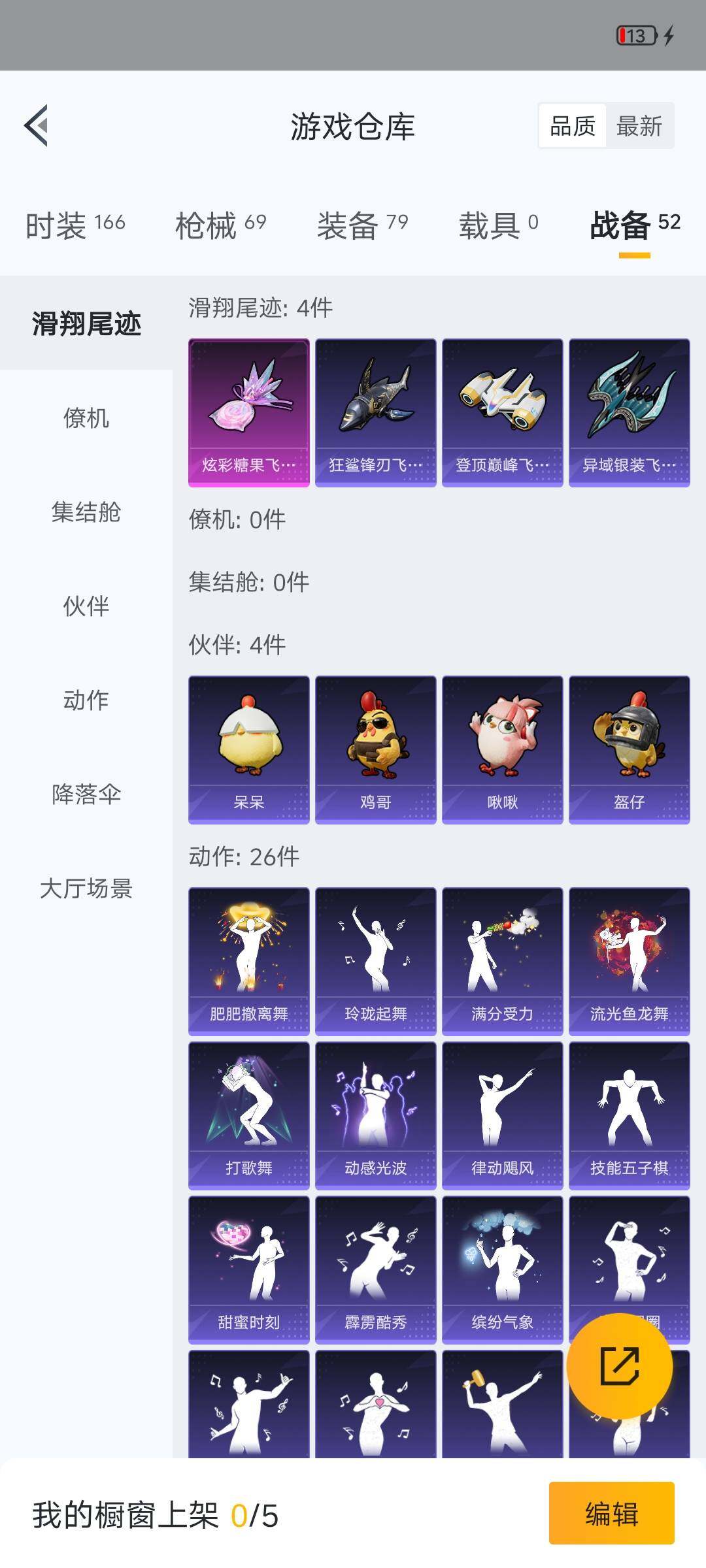Toggle sorting to 最新
Viewport: 706px width, 1568px height.
tap(637, 124)
